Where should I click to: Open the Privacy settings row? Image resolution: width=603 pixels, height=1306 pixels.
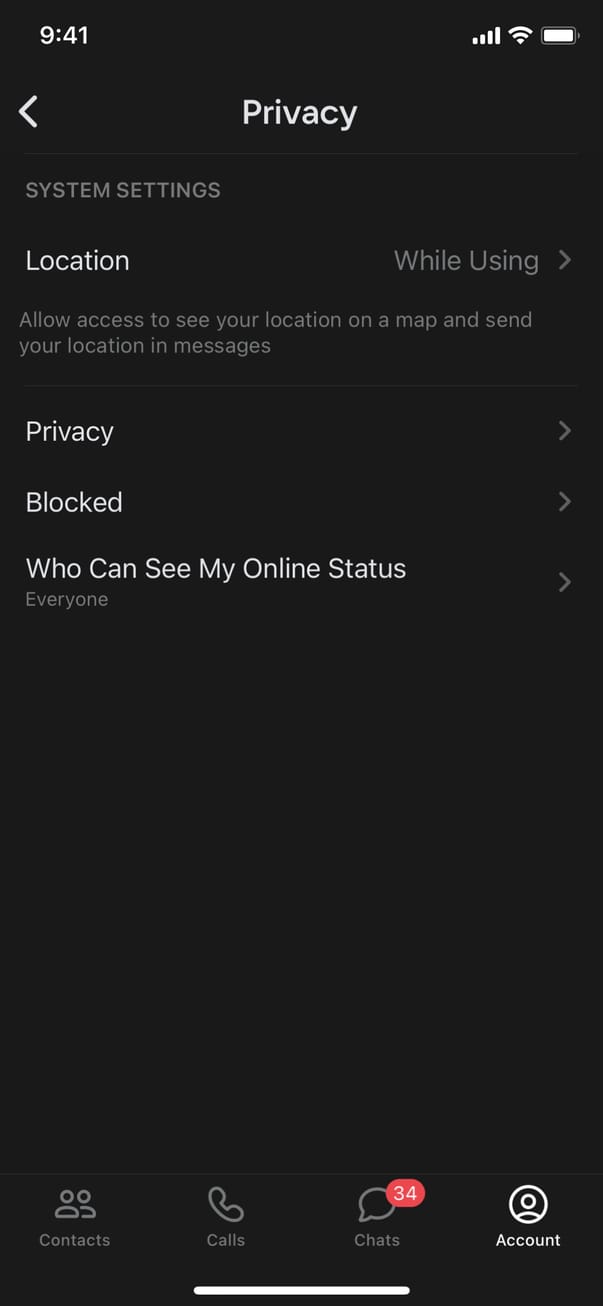(x=300, y=431)
